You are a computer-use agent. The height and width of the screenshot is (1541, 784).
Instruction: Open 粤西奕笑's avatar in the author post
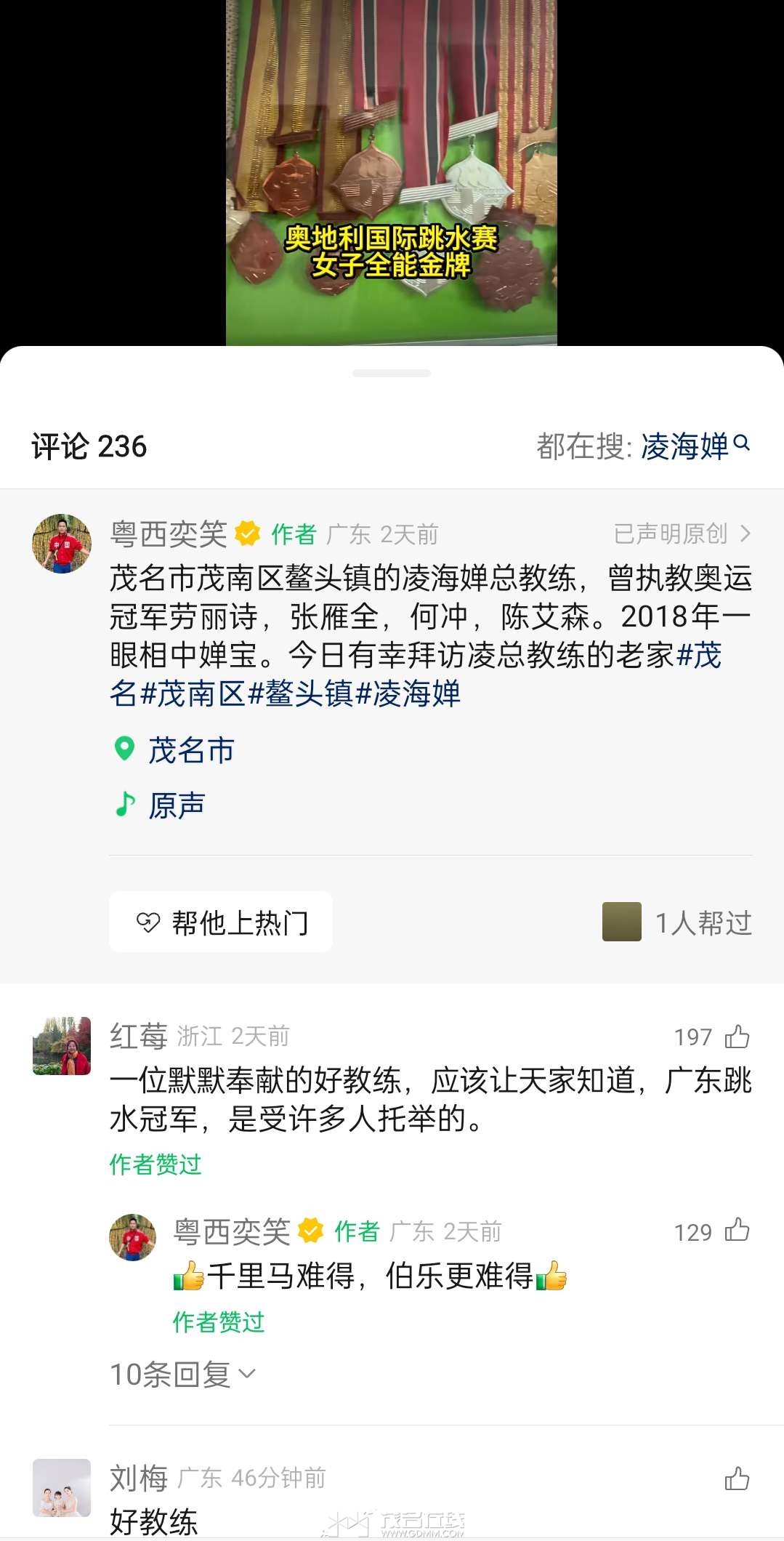point(62,544)
